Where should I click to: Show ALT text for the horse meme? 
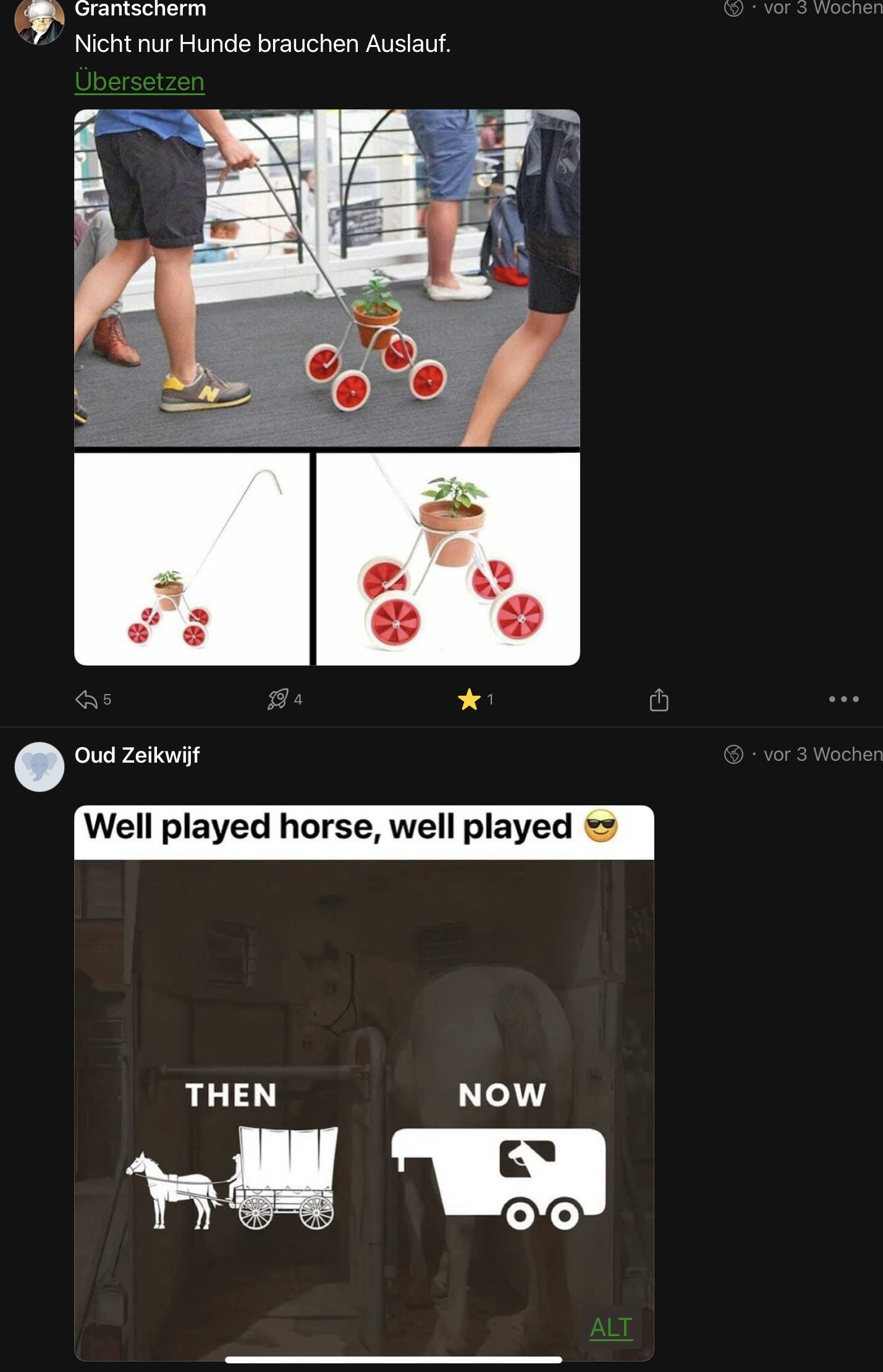coord(610,1327)
